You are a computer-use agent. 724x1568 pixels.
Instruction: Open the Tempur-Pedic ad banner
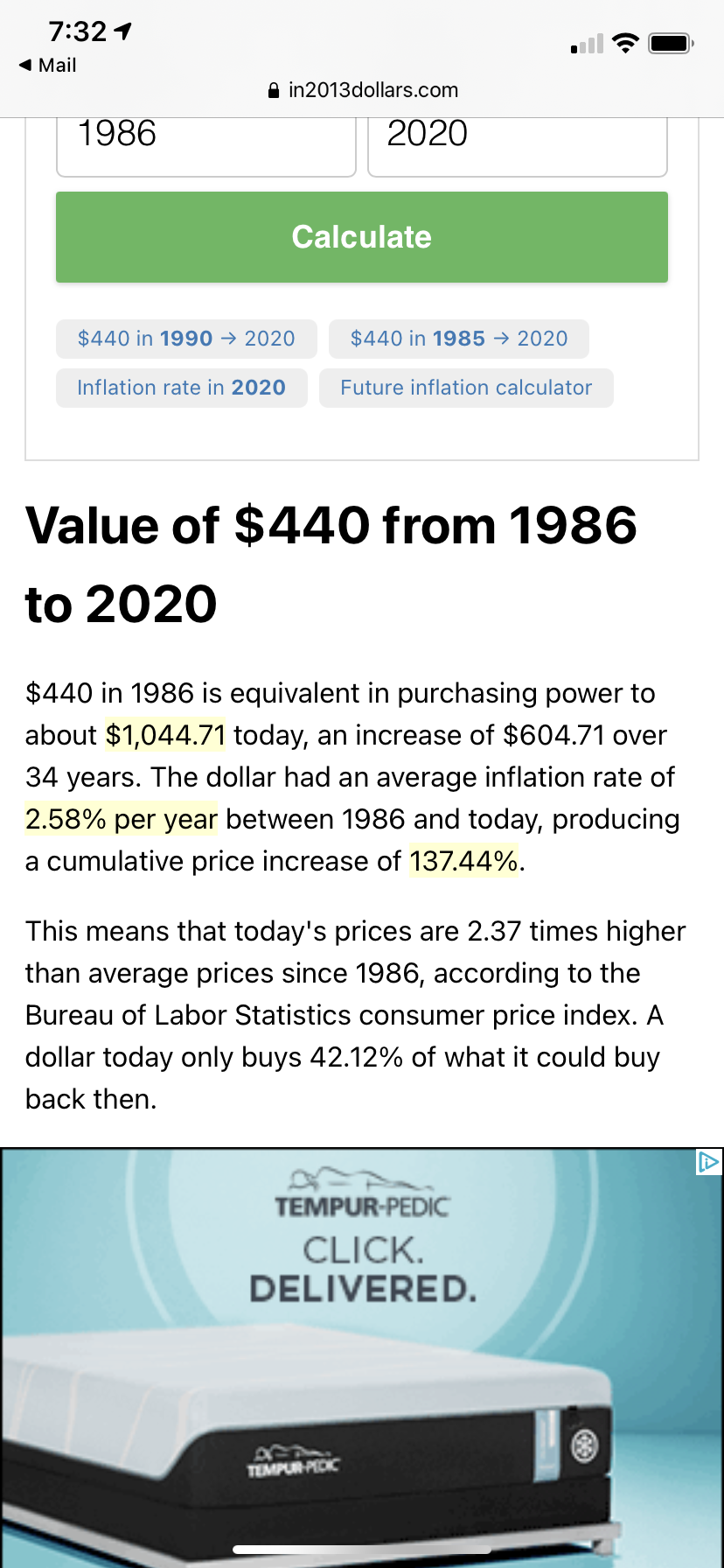(362, 1357)
